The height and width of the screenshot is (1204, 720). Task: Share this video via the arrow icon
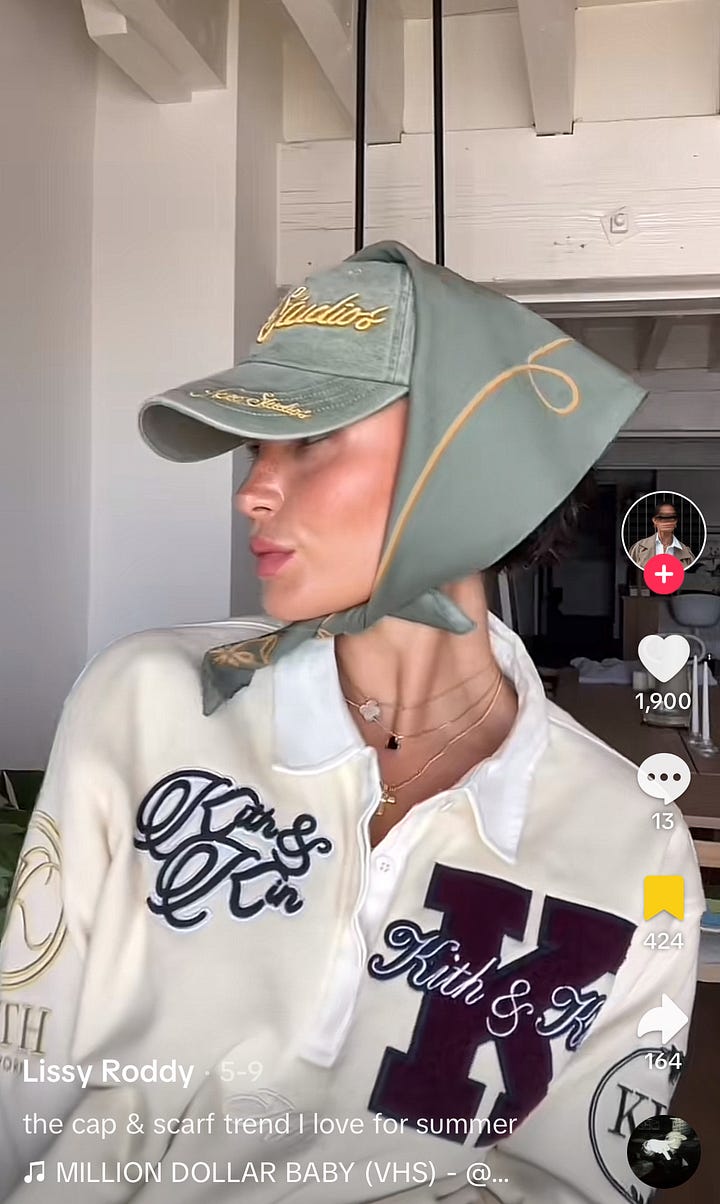[x=663, y=1019]
